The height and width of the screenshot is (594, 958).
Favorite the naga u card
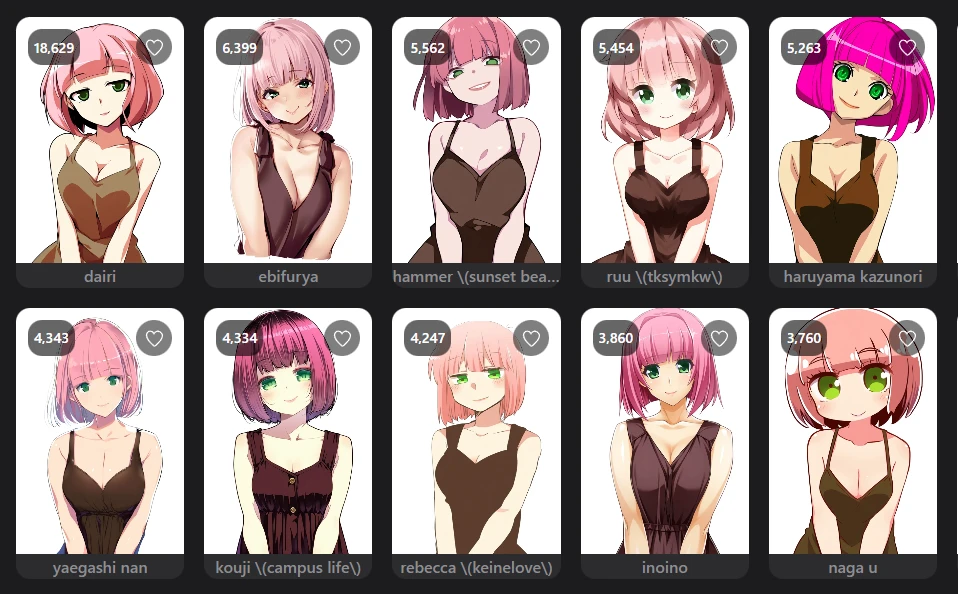pyautogui.click(x=907, y=339)
